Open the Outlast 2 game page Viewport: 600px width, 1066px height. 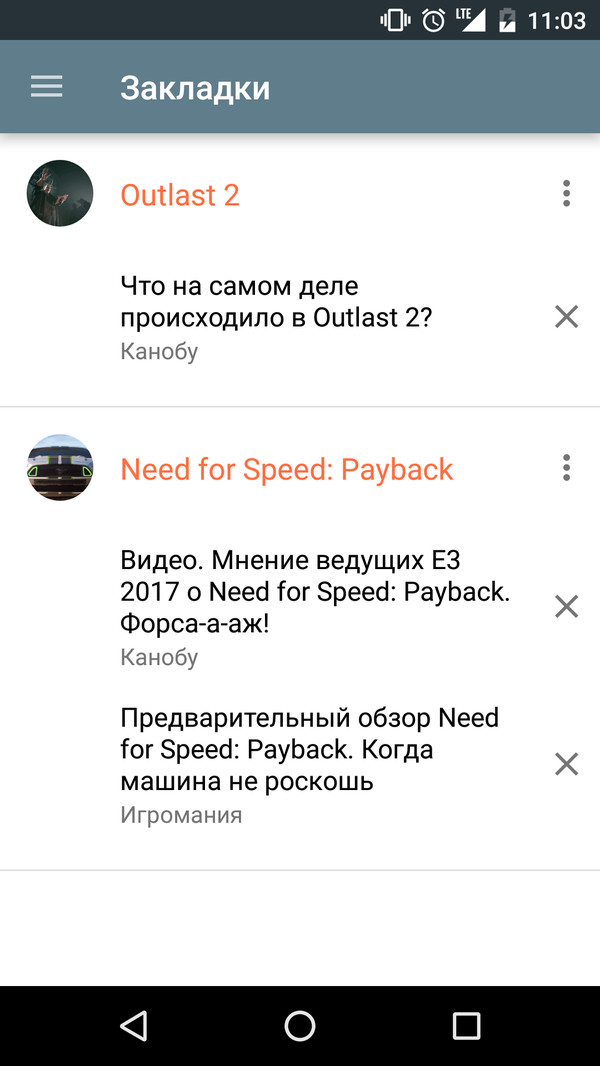click(180, 194)
